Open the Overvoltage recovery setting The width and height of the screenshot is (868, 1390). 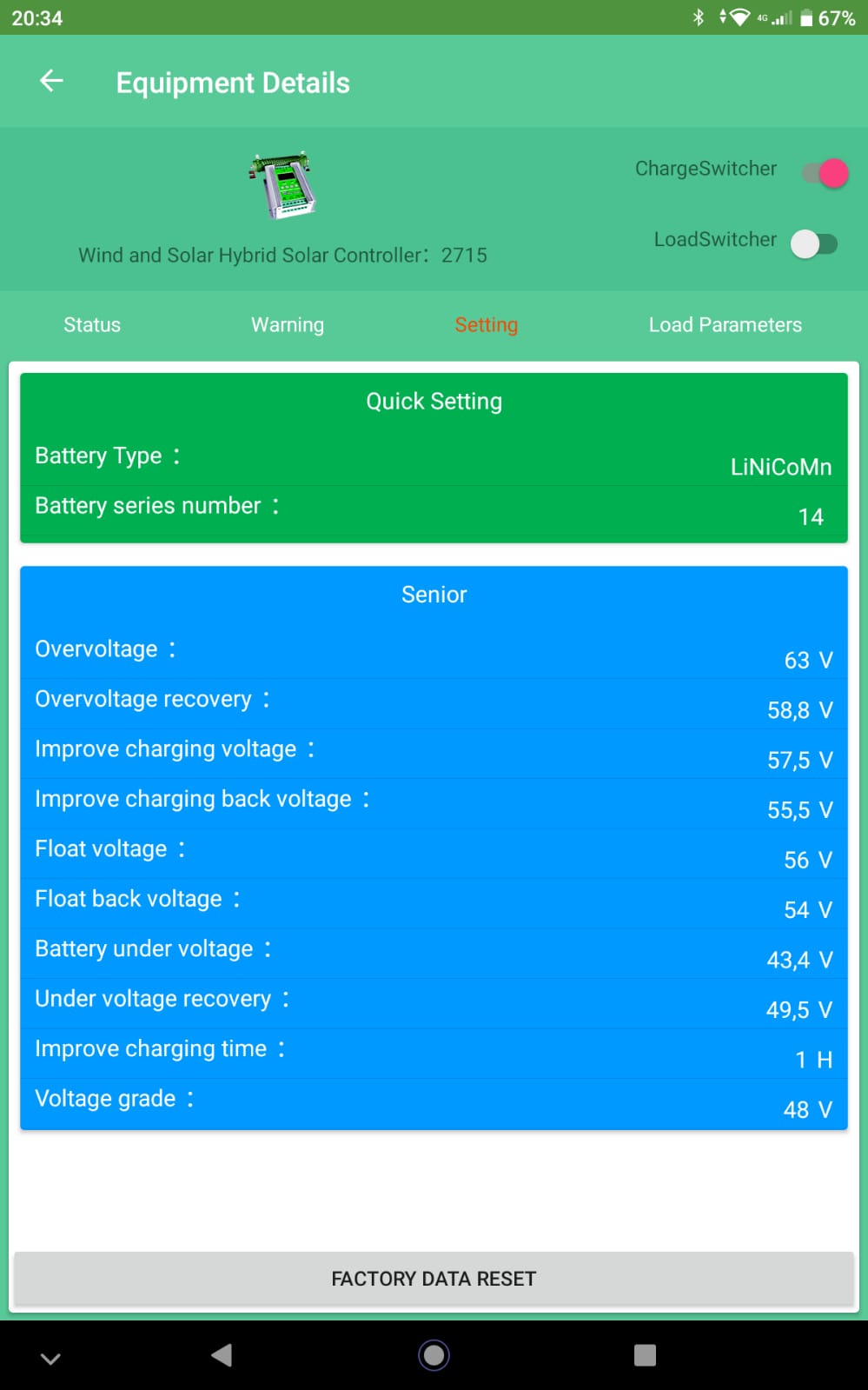coord(434,703)
